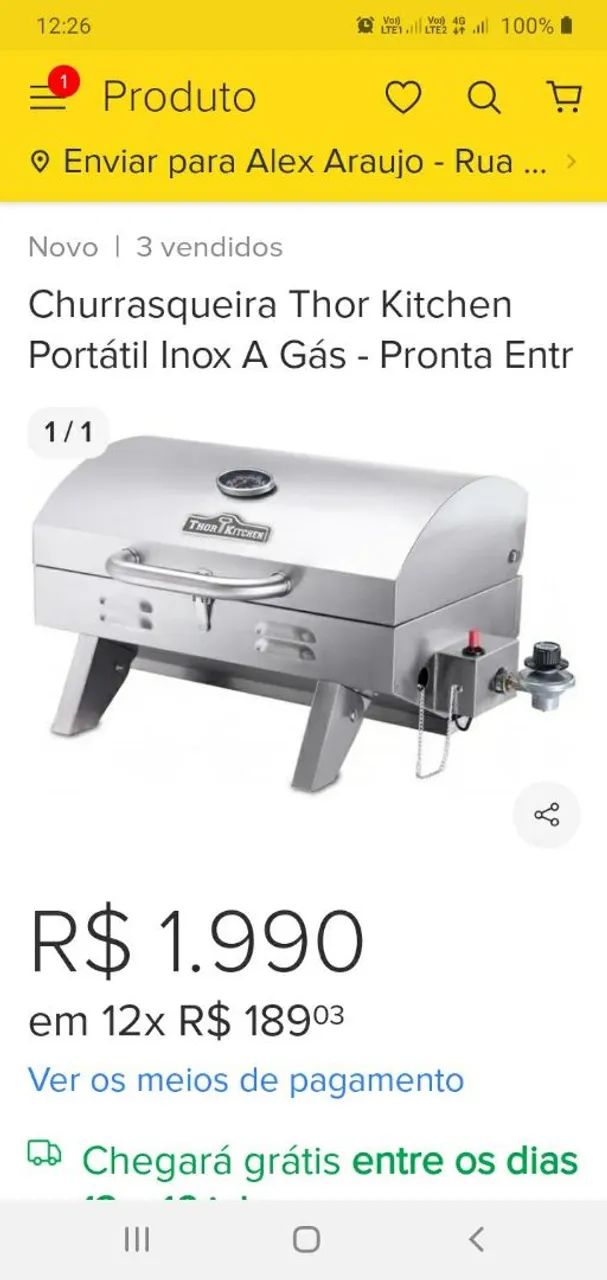Open the shopping cart
The image size is (607, 1280).
tap(564, 97)
